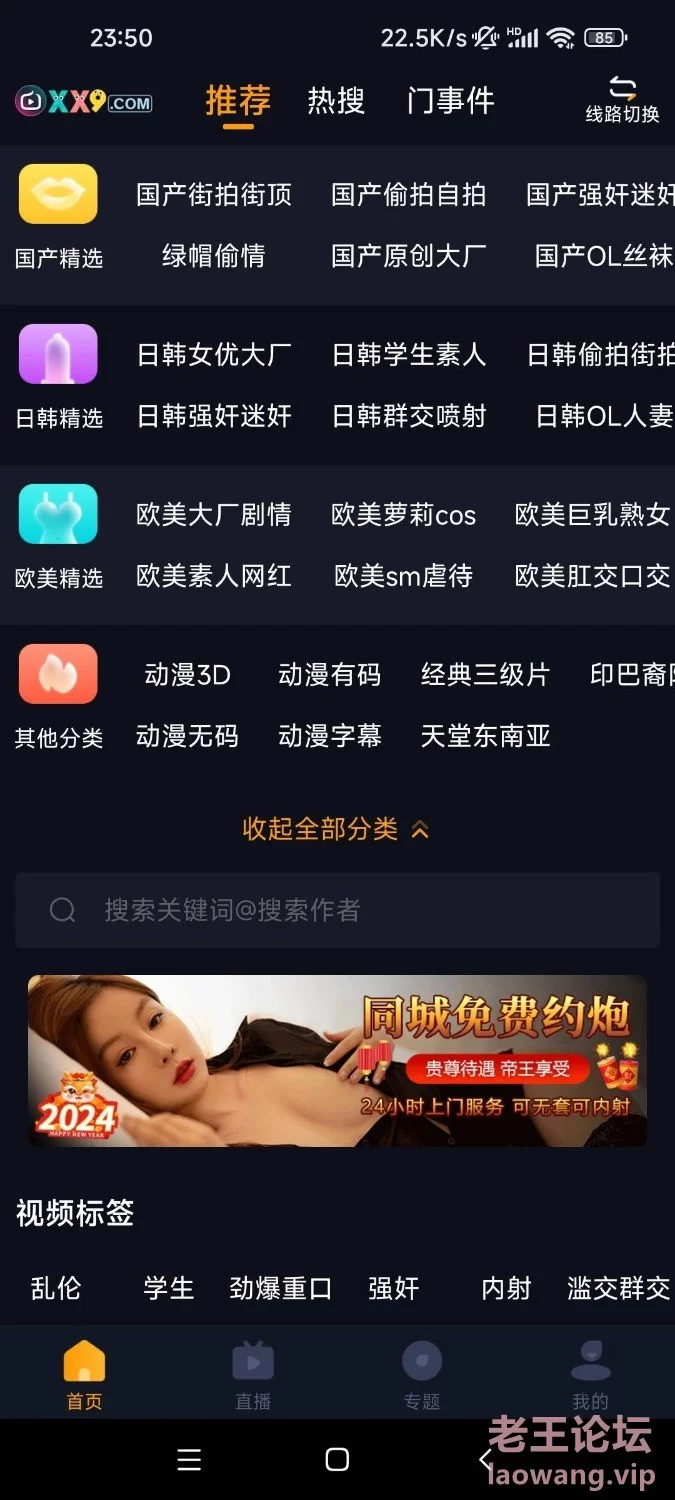The width and height of the screenshot is (675, 1500).
Task: Open the 欧美精选 category icon
Action: point(58,514)
